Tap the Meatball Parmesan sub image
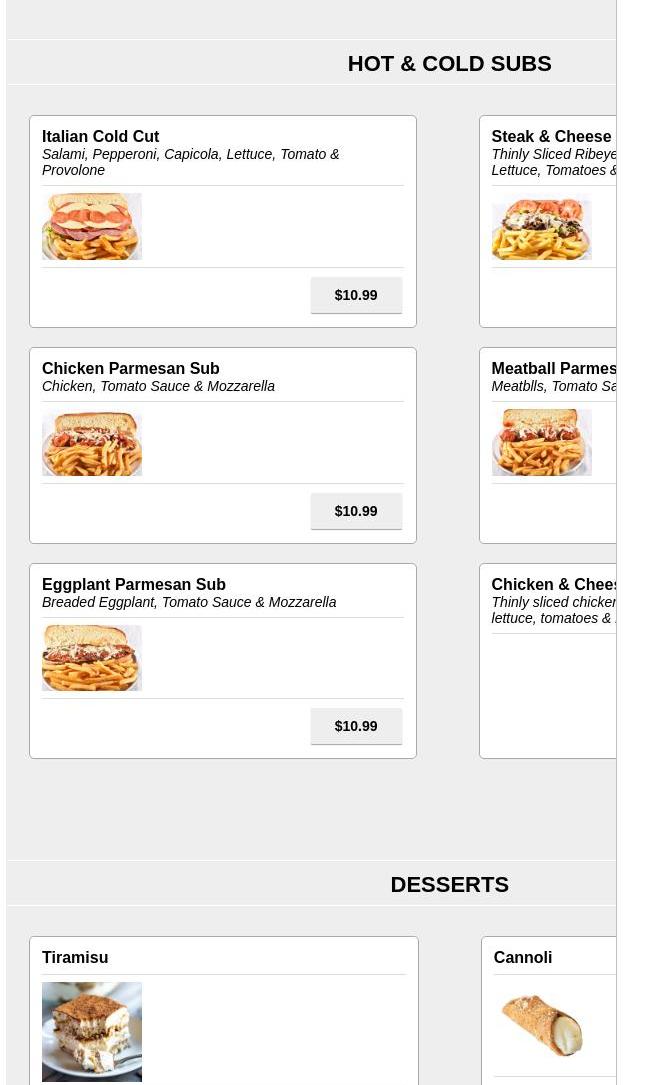Viewport: 650px width, 1085px height. point(541,442)
